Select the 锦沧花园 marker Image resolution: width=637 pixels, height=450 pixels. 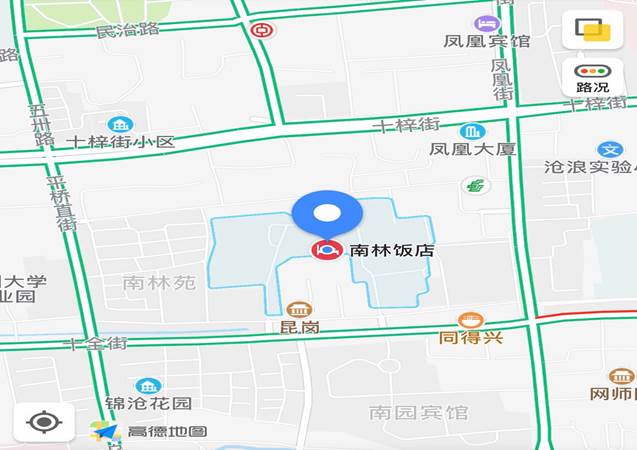[148, 386]
